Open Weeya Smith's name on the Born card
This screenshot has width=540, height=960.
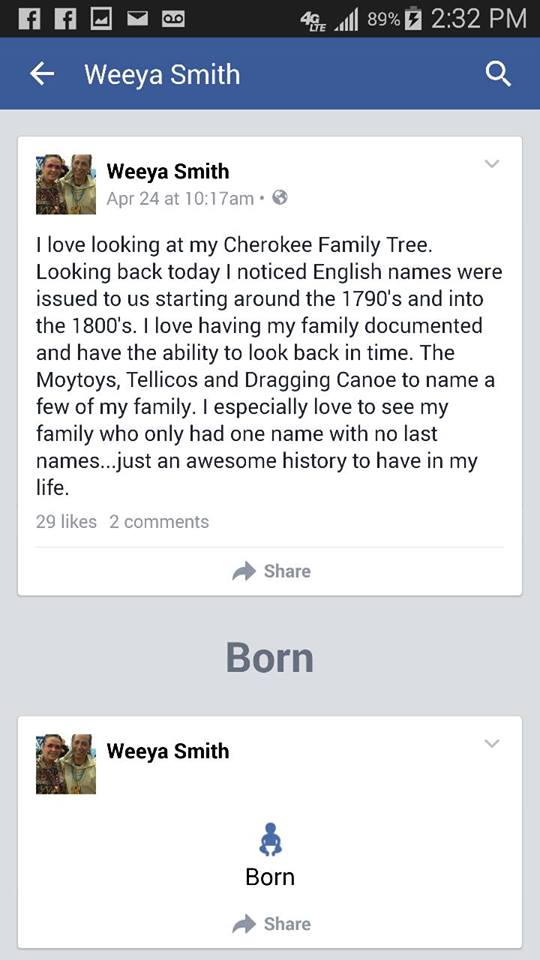(x=168, y=751)
